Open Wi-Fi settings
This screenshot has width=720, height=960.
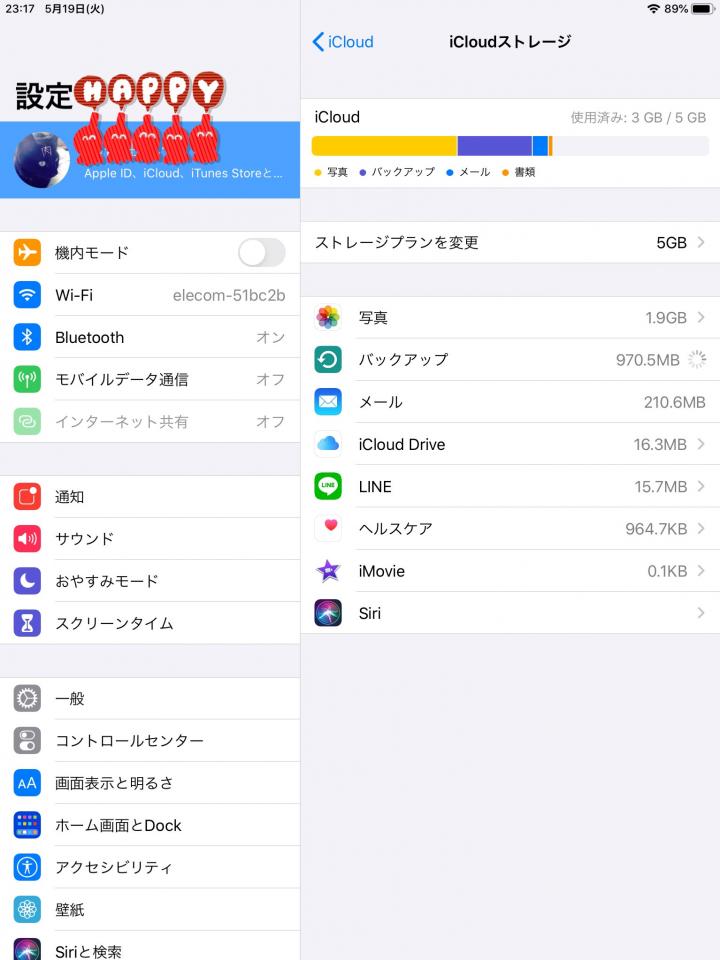(x=150, y=295)
